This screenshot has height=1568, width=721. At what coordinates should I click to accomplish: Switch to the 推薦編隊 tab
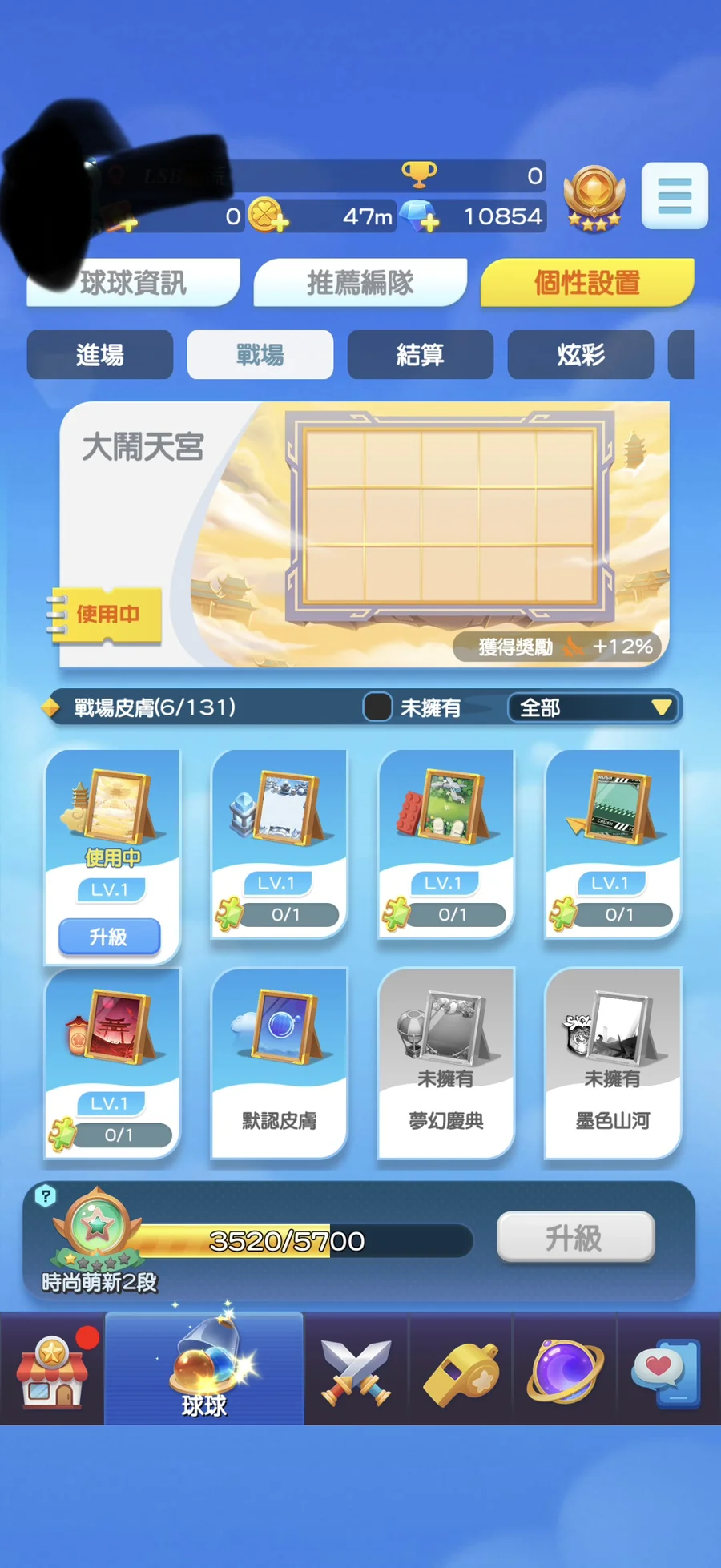coord(360,282)
